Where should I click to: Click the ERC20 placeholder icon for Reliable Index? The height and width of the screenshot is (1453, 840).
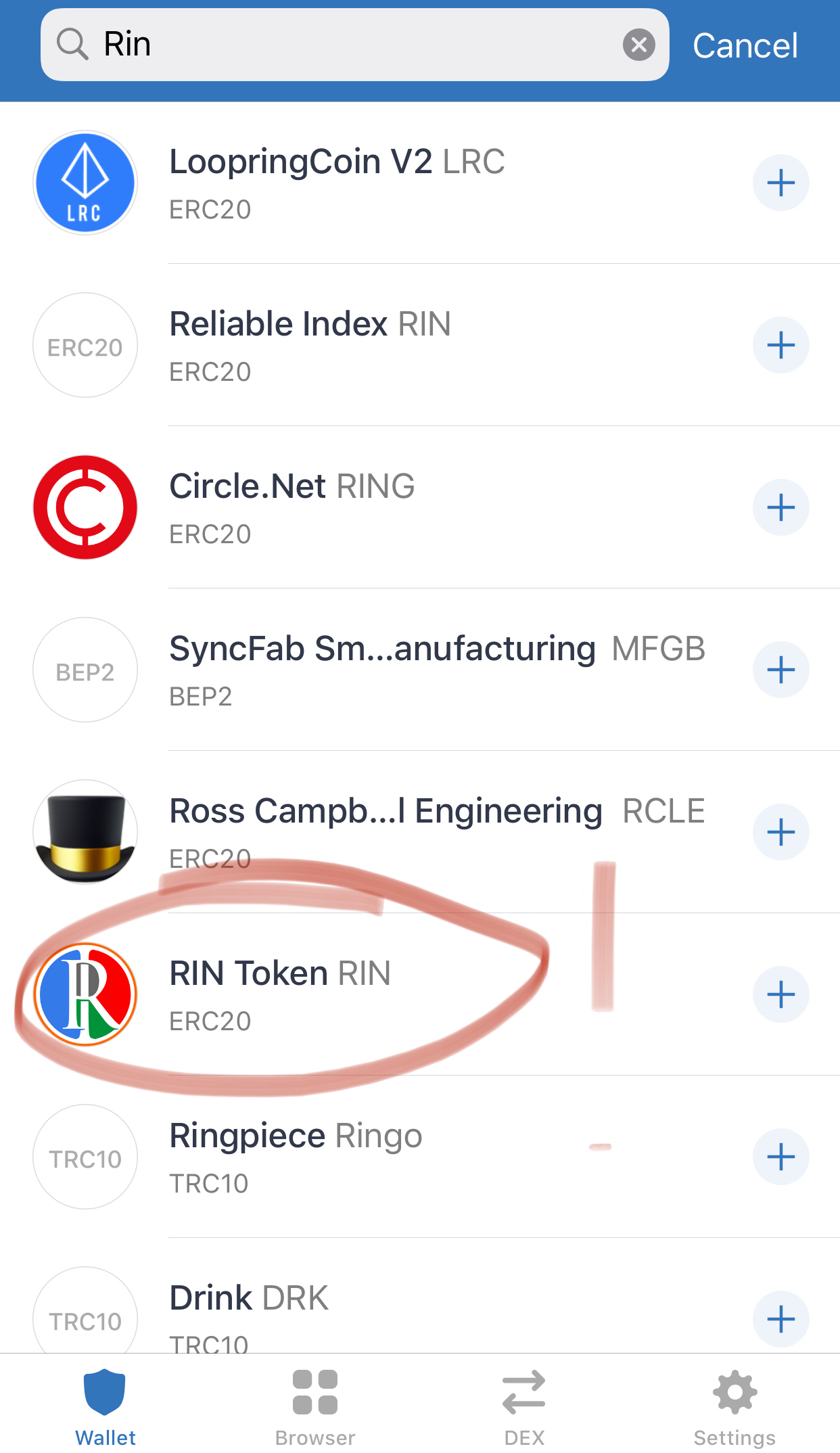click(x=85, y=345)
